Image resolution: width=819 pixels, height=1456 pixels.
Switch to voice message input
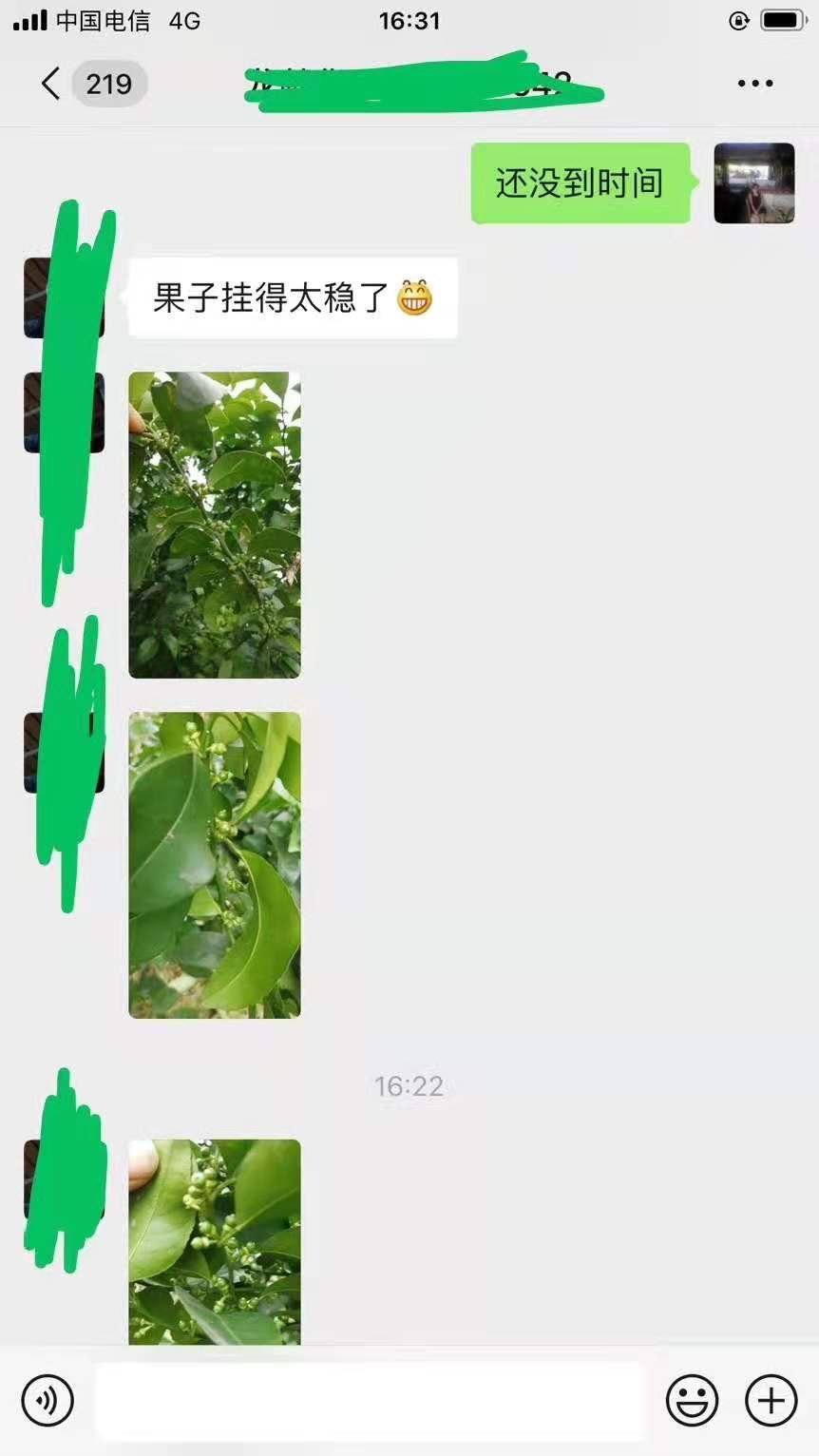pyautogui.click(x=48, y=1400)
